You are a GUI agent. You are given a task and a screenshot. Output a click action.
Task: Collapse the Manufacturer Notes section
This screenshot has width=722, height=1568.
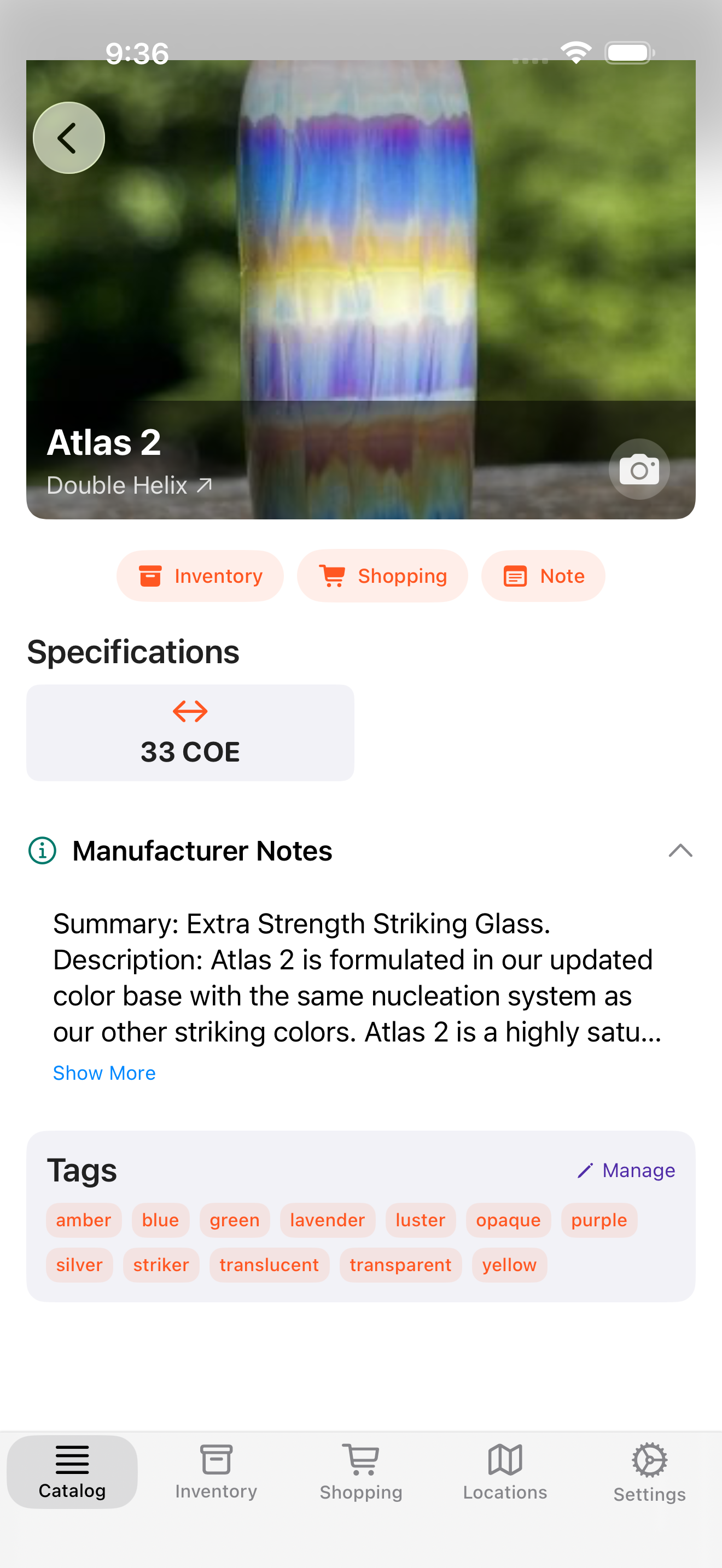pos(680,851)
